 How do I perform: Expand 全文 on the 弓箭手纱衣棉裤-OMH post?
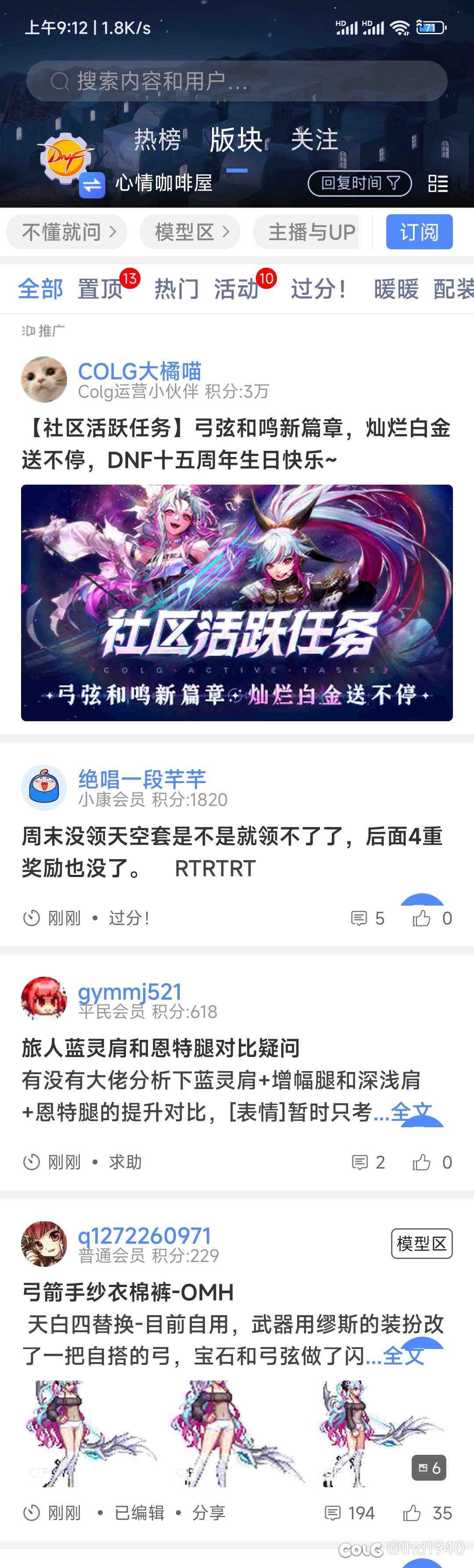(x=403, y=1356)
